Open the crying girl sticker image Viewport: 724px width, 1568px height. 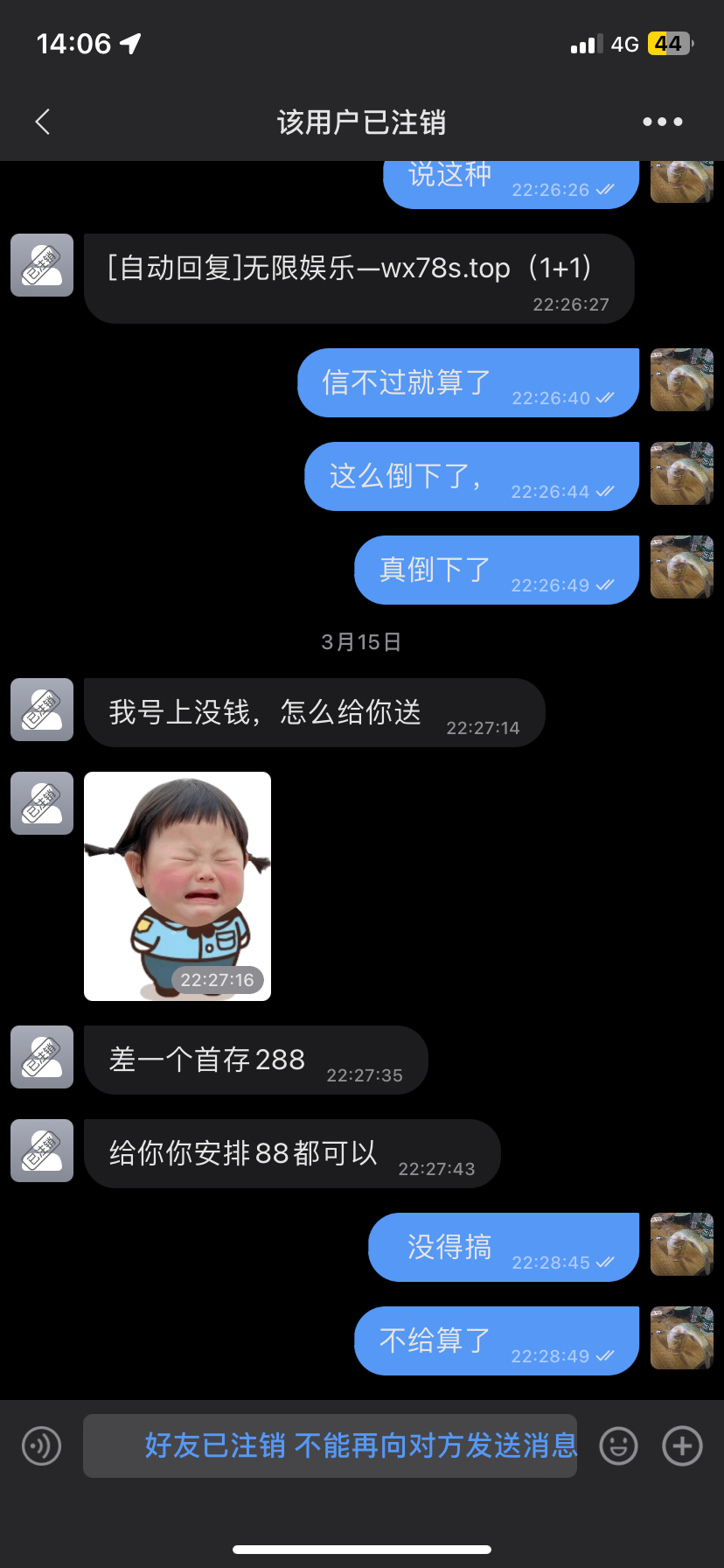pyautogui.click(x=178, y=885)
